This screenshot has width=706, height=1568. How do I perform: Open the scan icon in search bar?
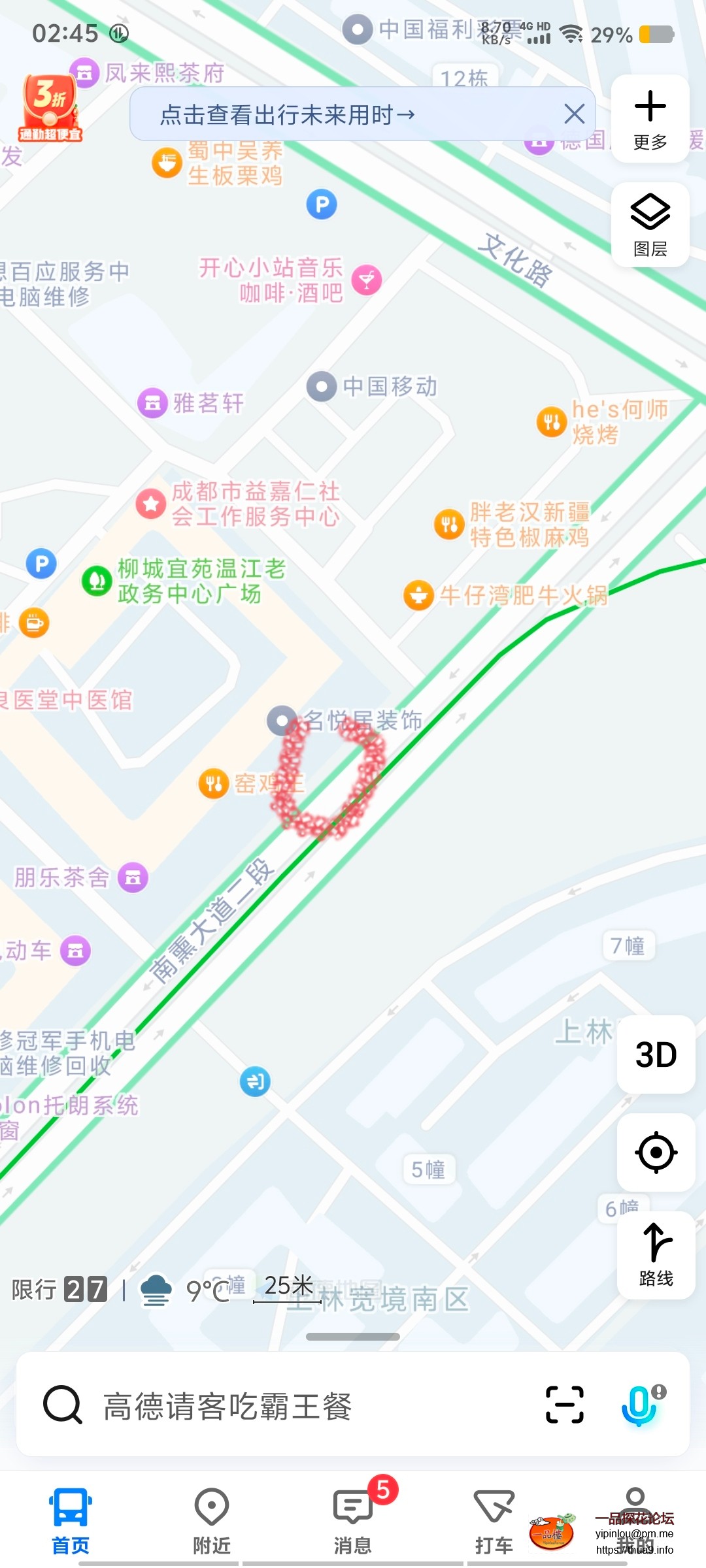[564, 1404]
